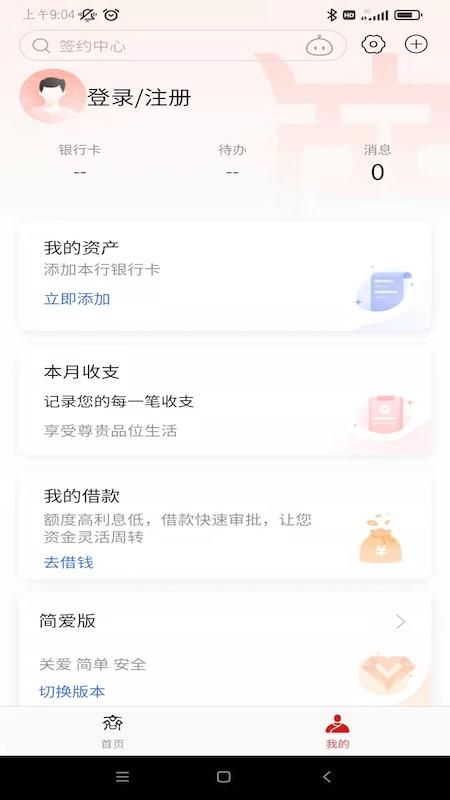Tap 去借钱 loan link
The height and width of the screenshot is (800, 450).
(x=68, y=563)
